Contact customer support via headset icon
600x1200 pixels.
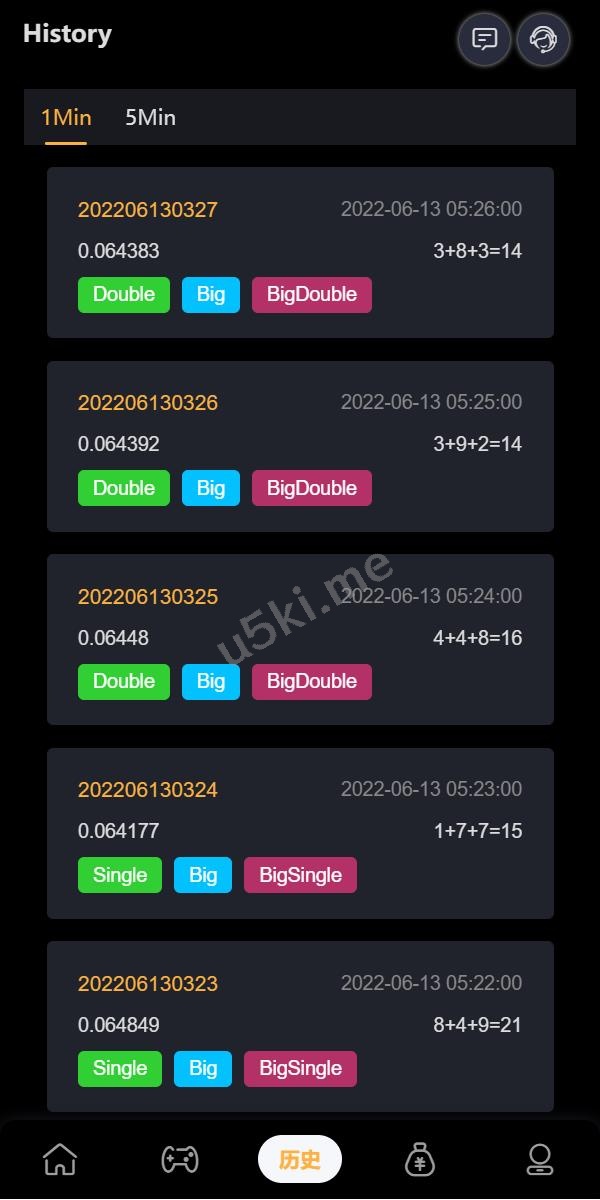click(543, 40)
